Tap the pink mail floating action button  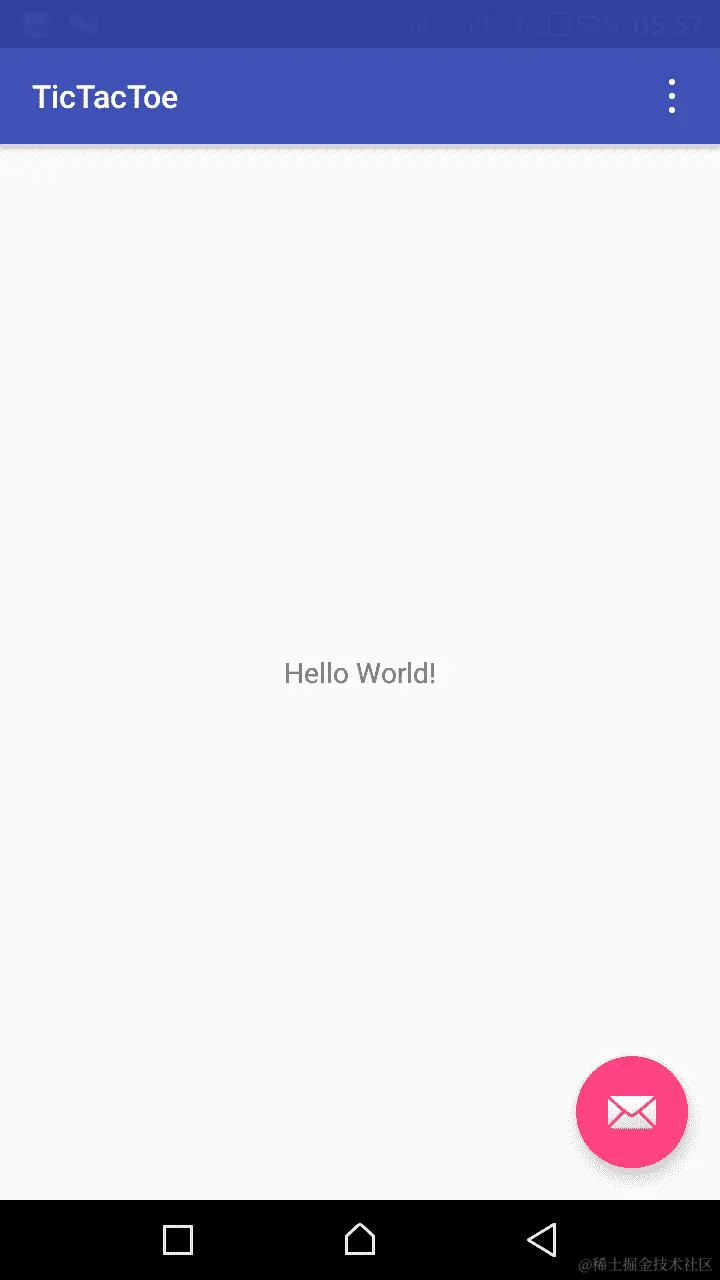631,1111
